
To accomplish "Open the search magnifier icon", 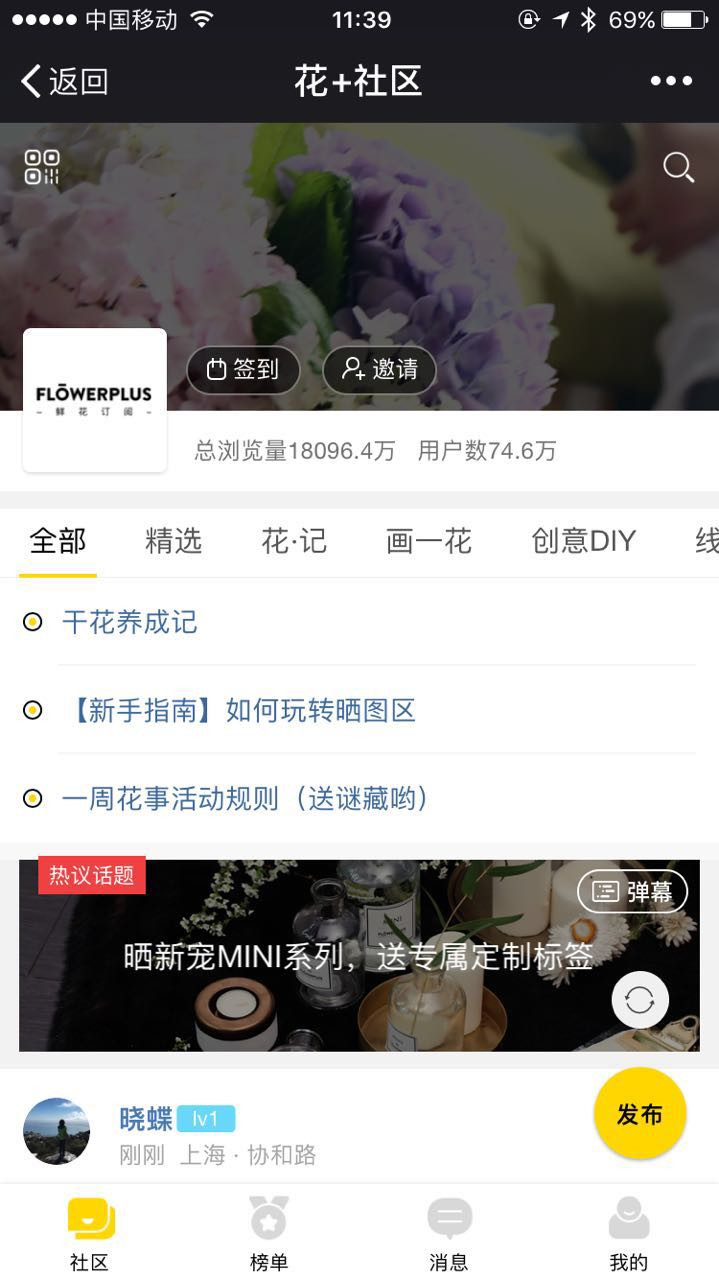I will click(x=678, y=167).
